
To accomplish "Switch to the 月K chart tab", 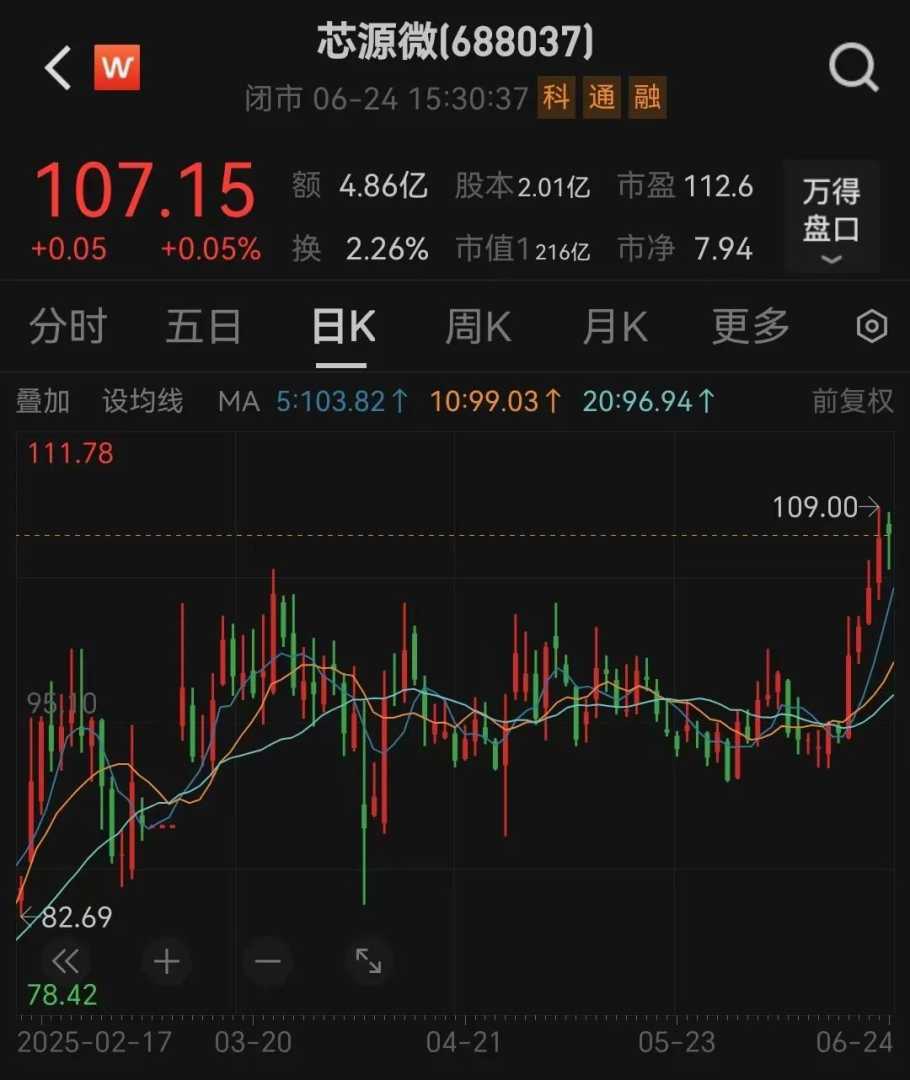I will pyautogui.click(x=614, y=327).
